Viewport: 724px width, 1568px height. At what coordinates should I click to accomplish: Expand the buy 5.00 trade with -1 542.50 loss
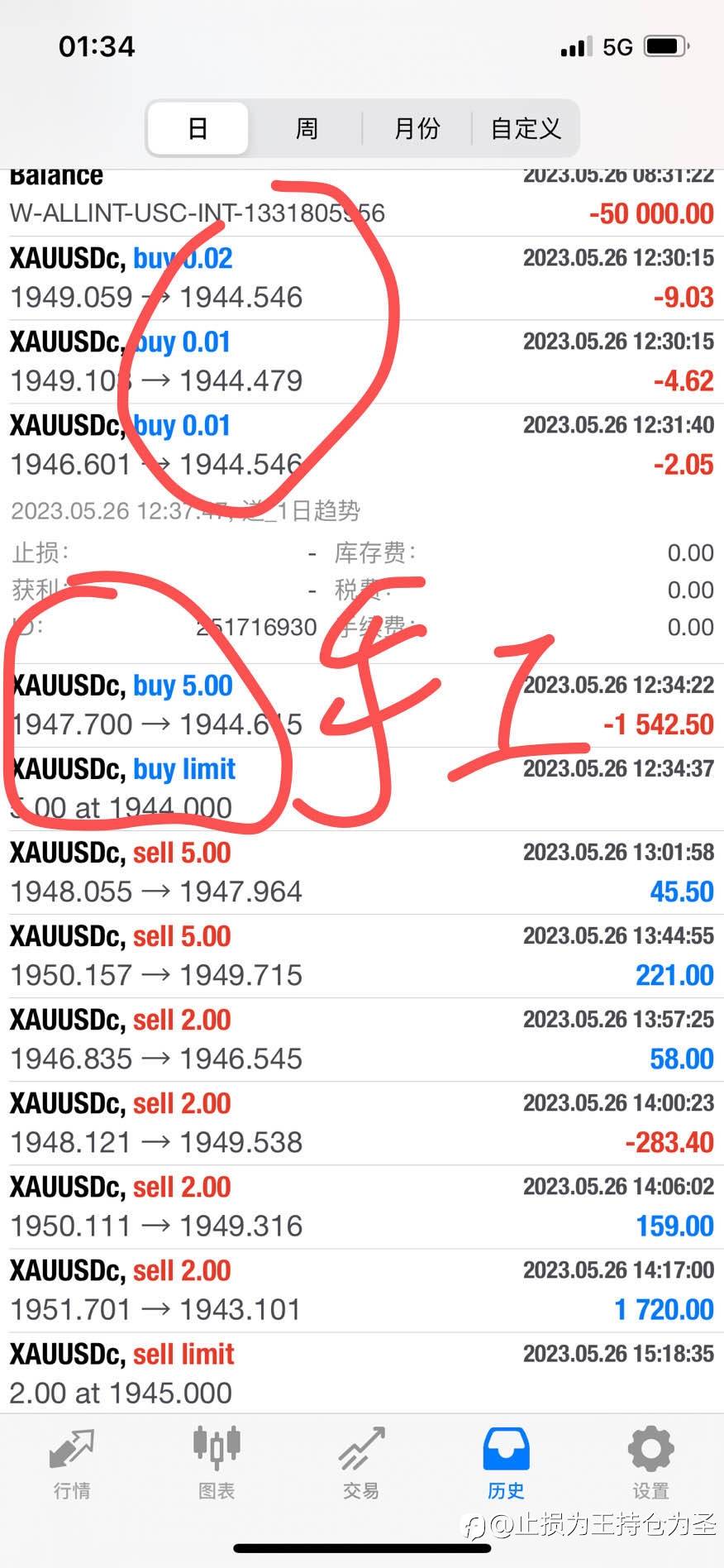point(362,705)
